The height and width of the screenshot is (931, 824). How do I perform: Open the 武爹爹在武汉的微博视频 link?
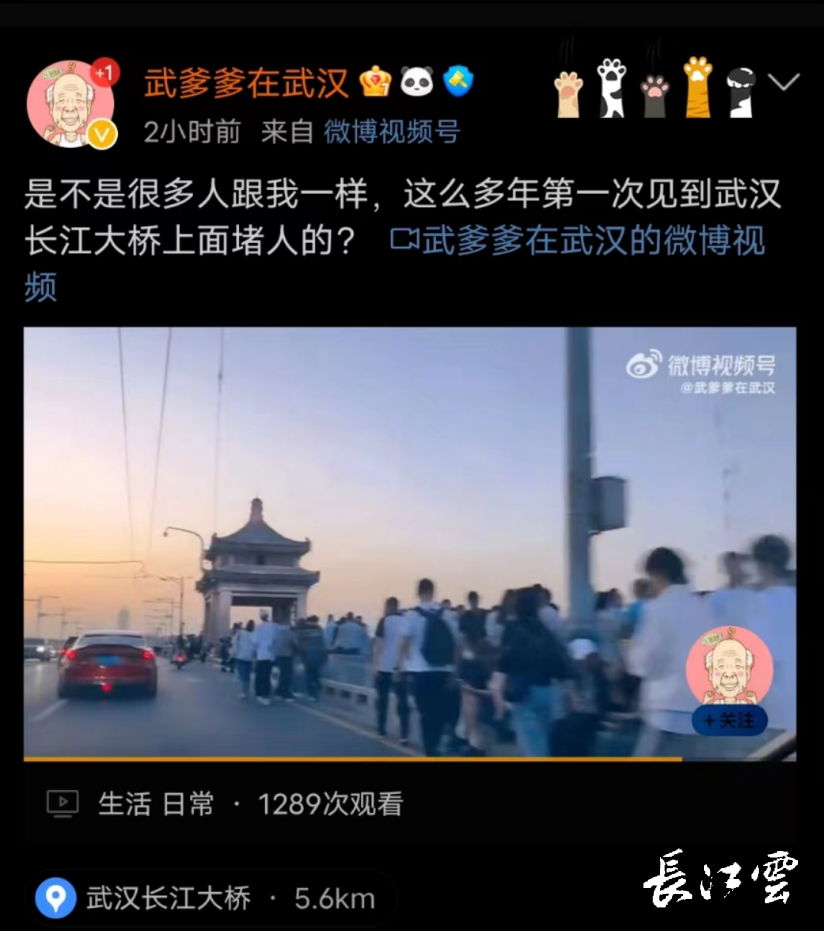[578, 242]
